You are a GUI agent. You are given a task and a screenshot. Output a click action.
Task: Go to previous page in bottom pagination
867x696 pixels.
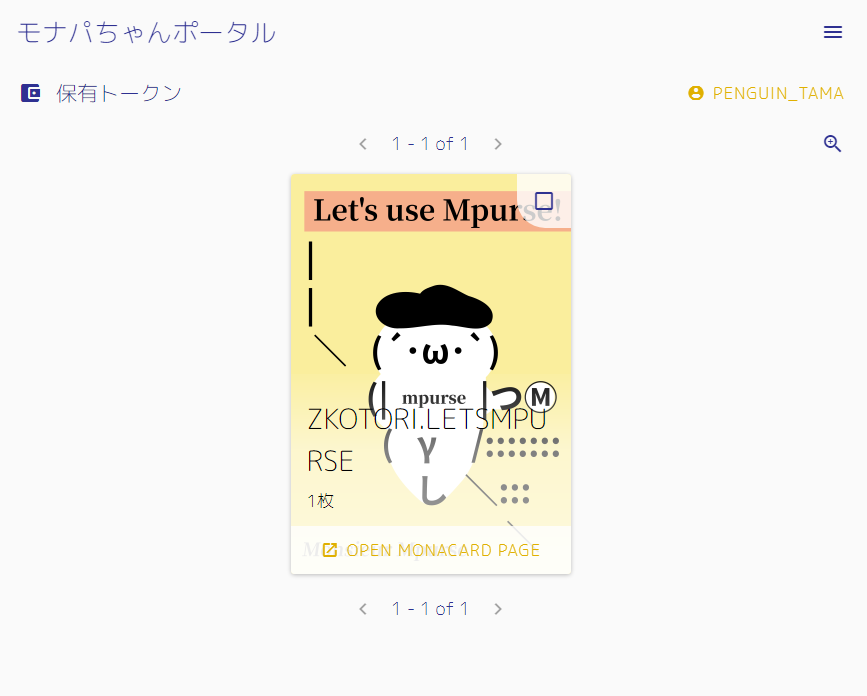[363, 609]
